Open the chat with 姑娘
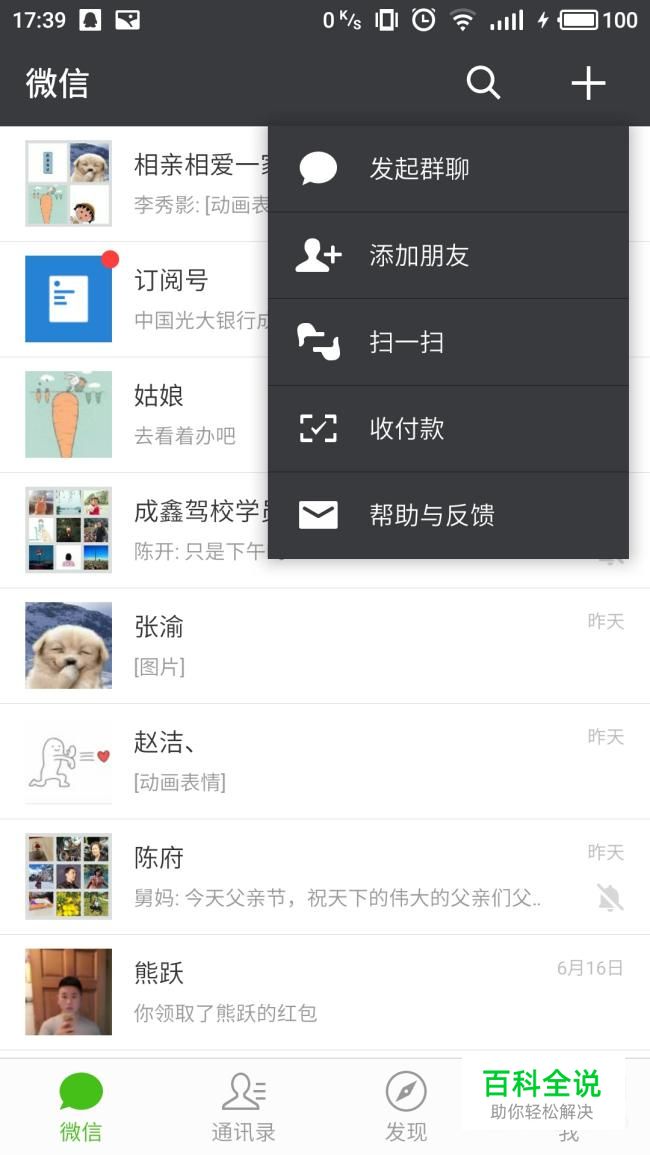 134,415
